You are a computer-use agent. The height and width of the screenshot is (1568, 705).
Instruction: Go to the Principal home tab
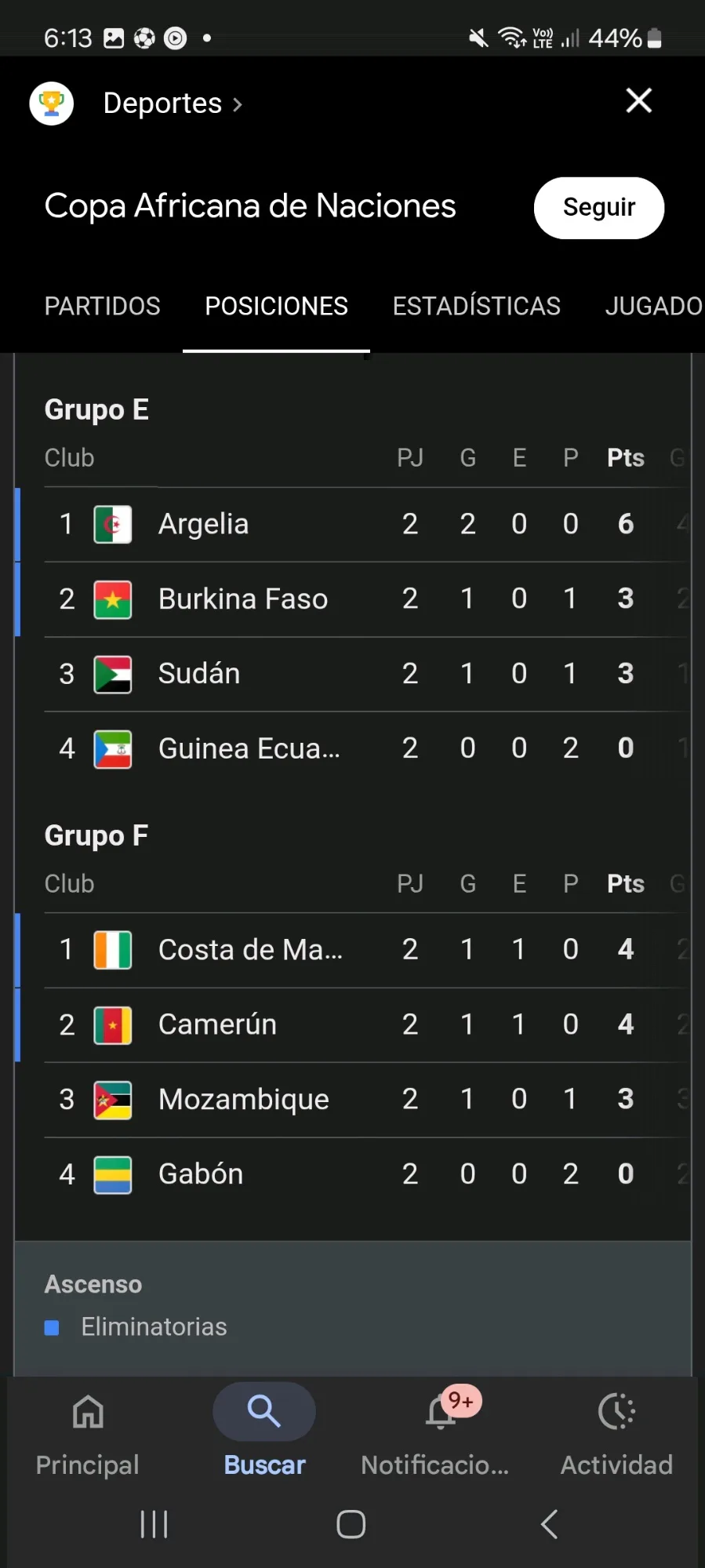(x=88, y=1431)
